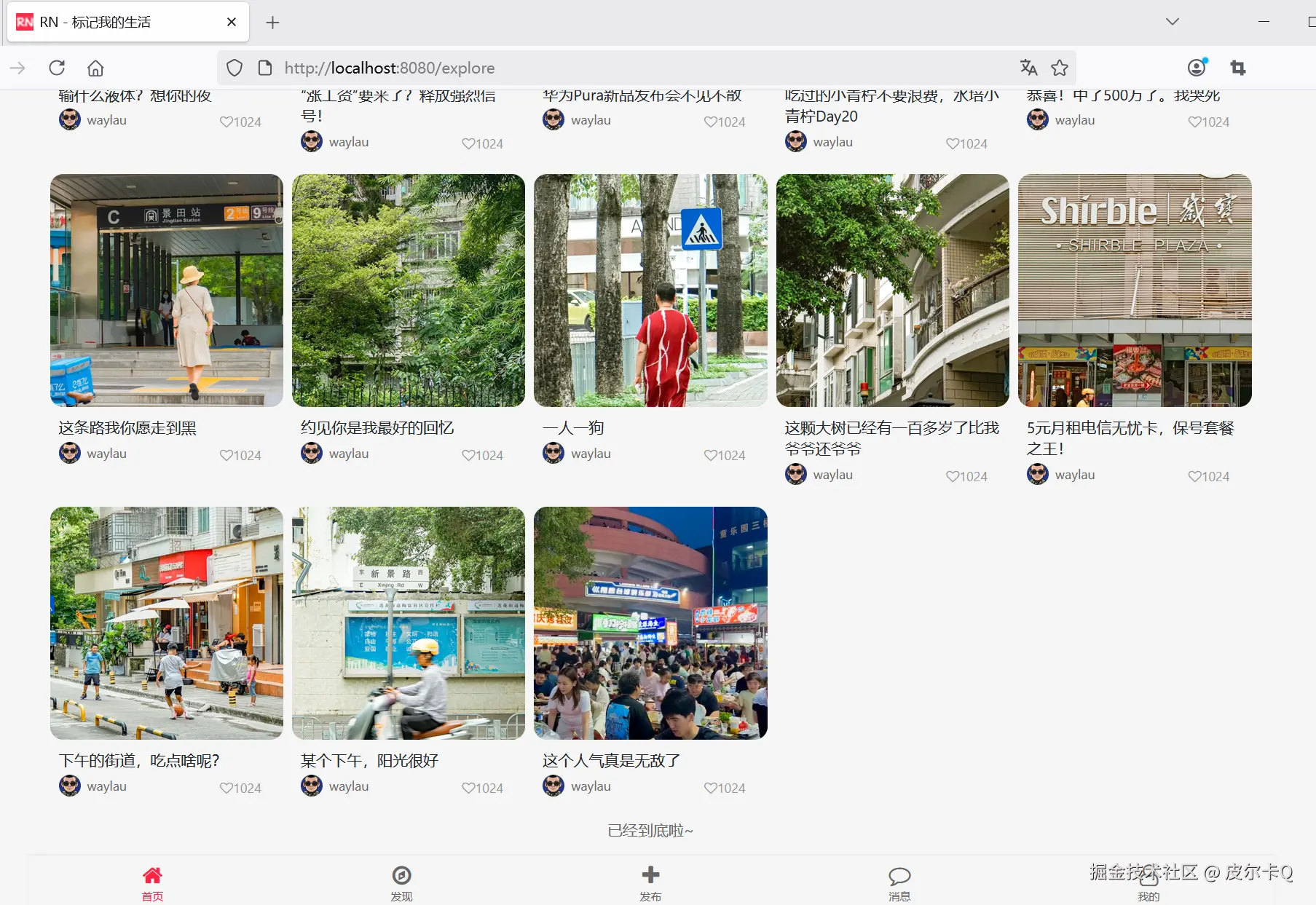
Task: Open the 5元月租电信无忧卡 post
Action: coord(1135,291)
